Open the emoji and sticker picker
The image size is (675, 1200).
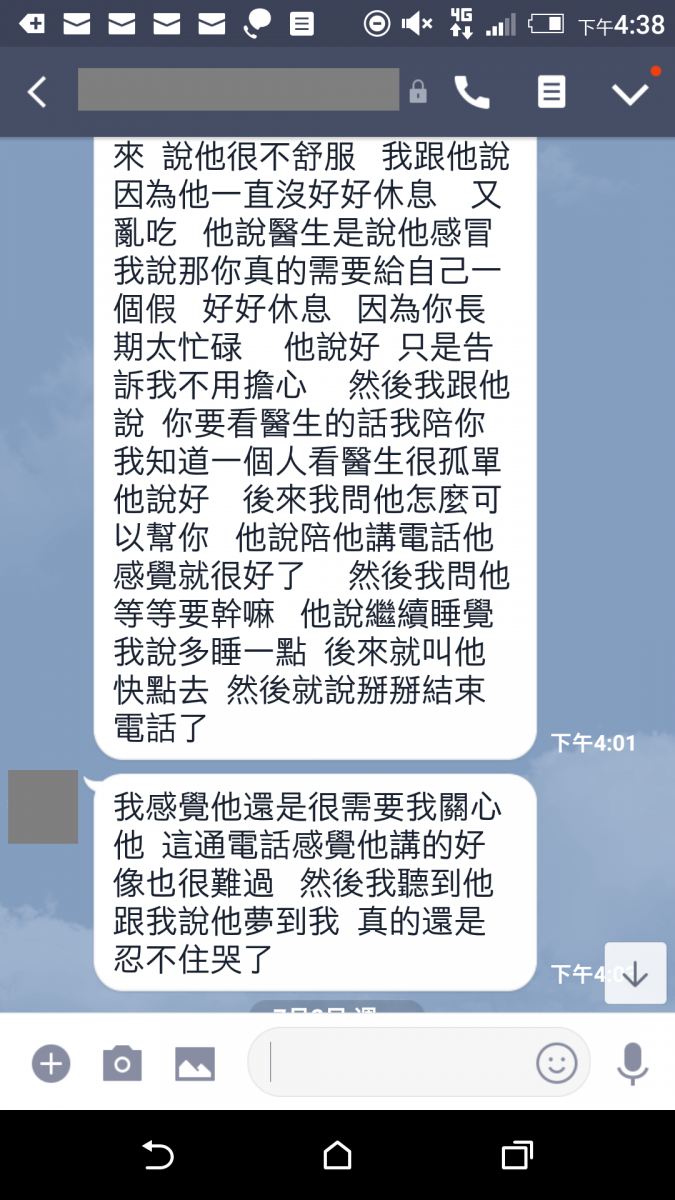[557, 1063]
